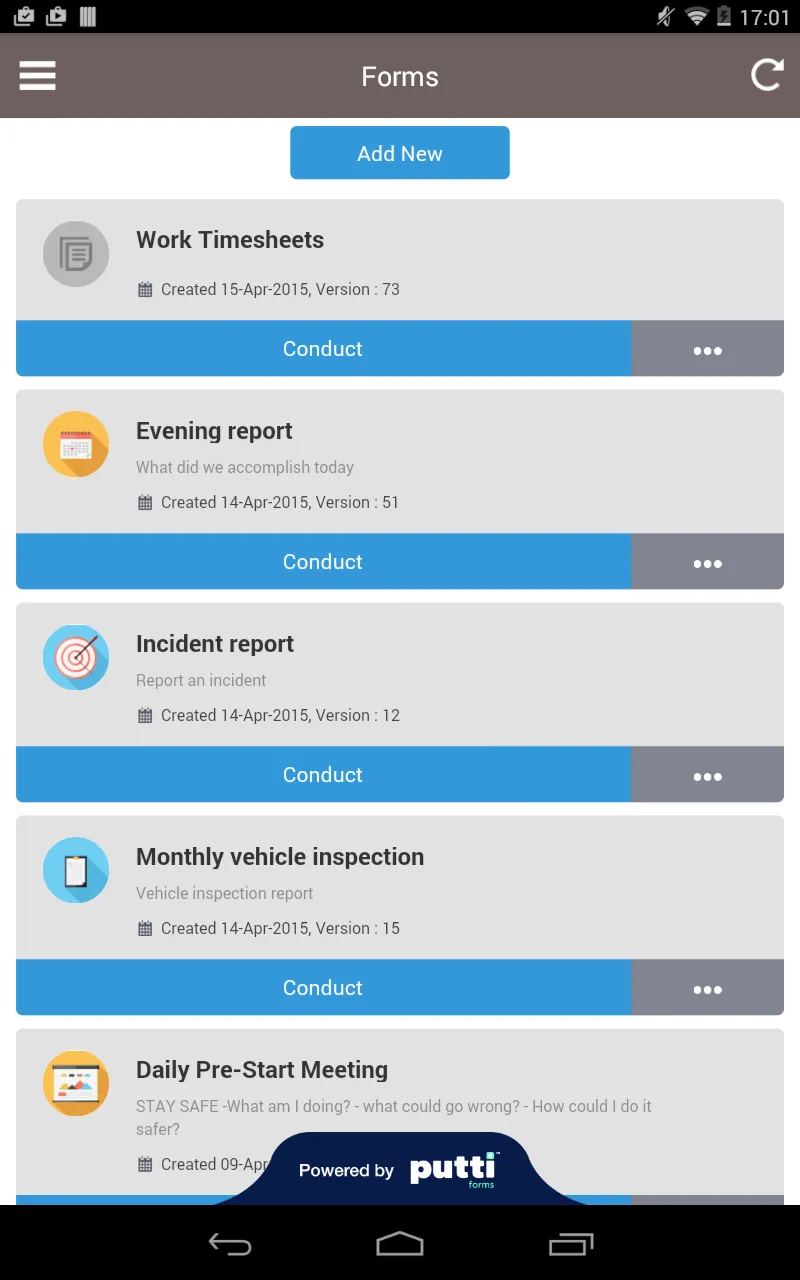Go back using system back button
The image size is (800, 1280).
pyautogui.click(x=230, y=1244)
